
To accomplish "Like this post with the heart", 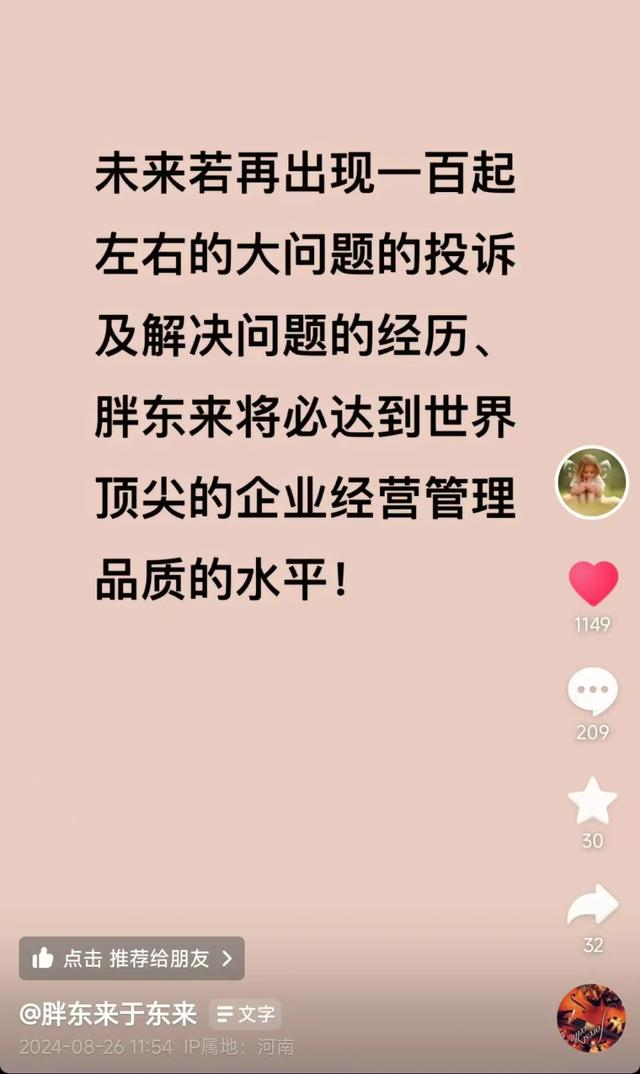I will point(593,584).
